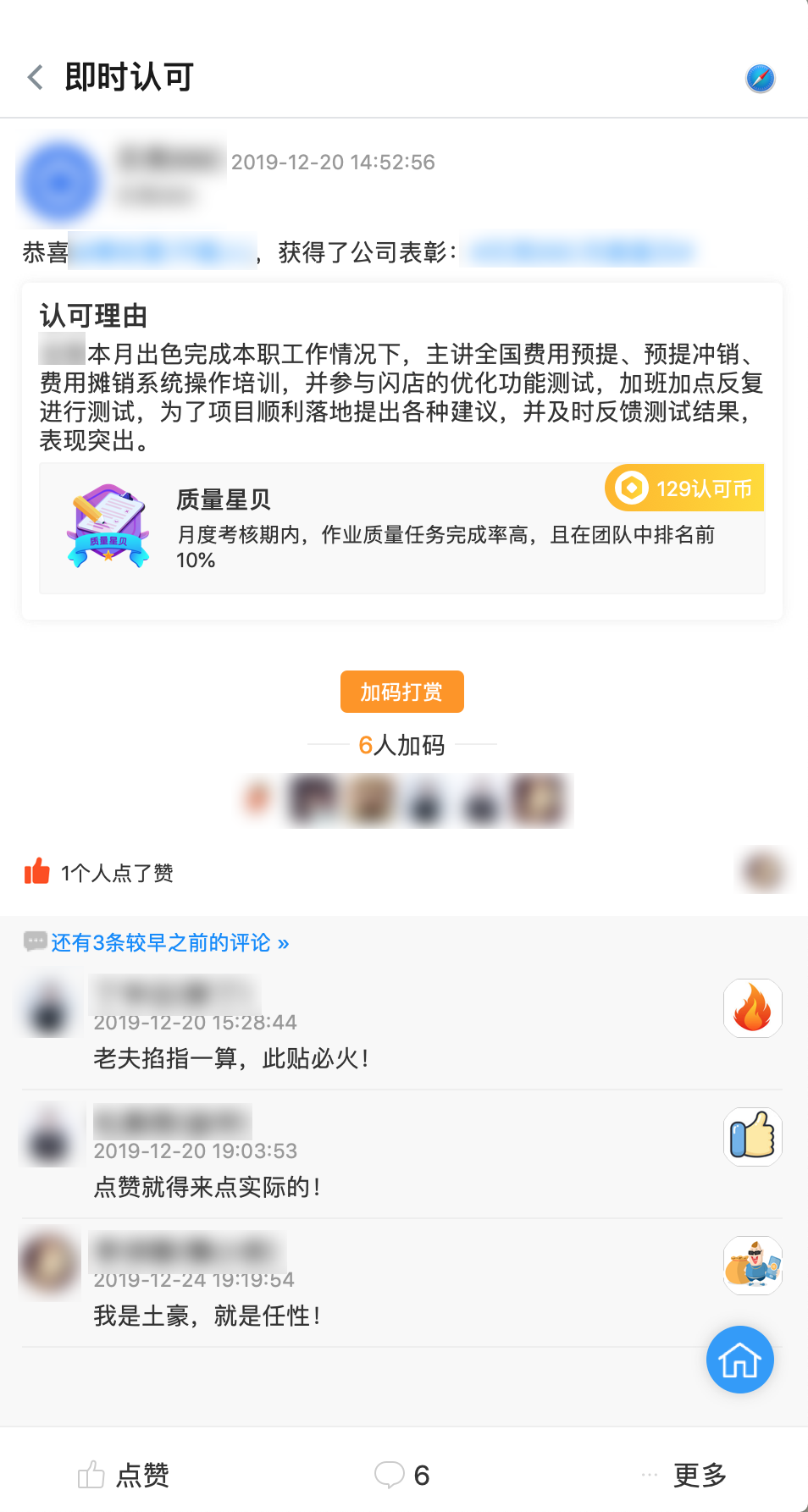
Task: View poster's avatar profile
Action: coord(59,182)
